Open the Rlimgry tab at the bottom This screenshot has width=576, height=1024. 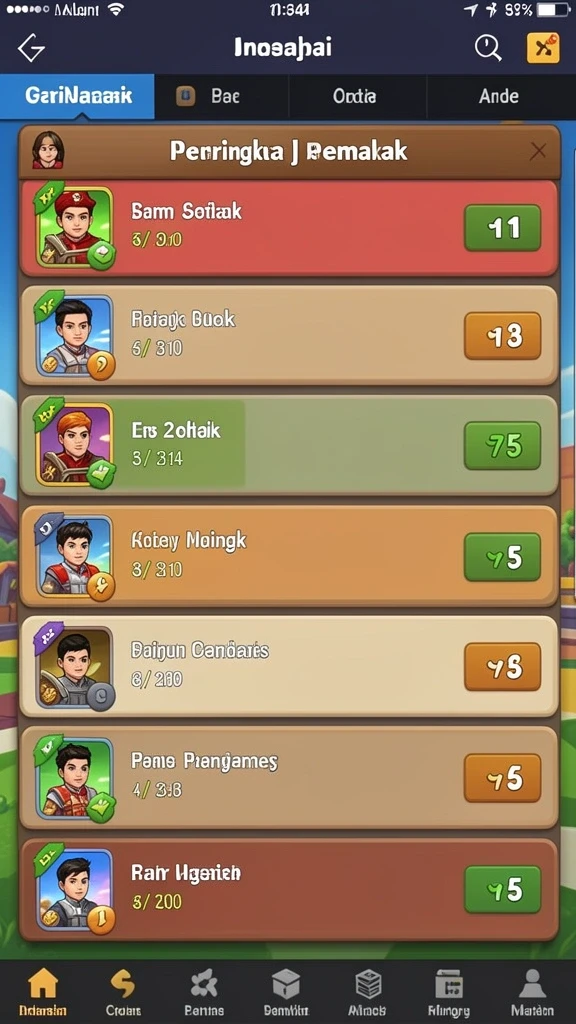click(449, 991)
